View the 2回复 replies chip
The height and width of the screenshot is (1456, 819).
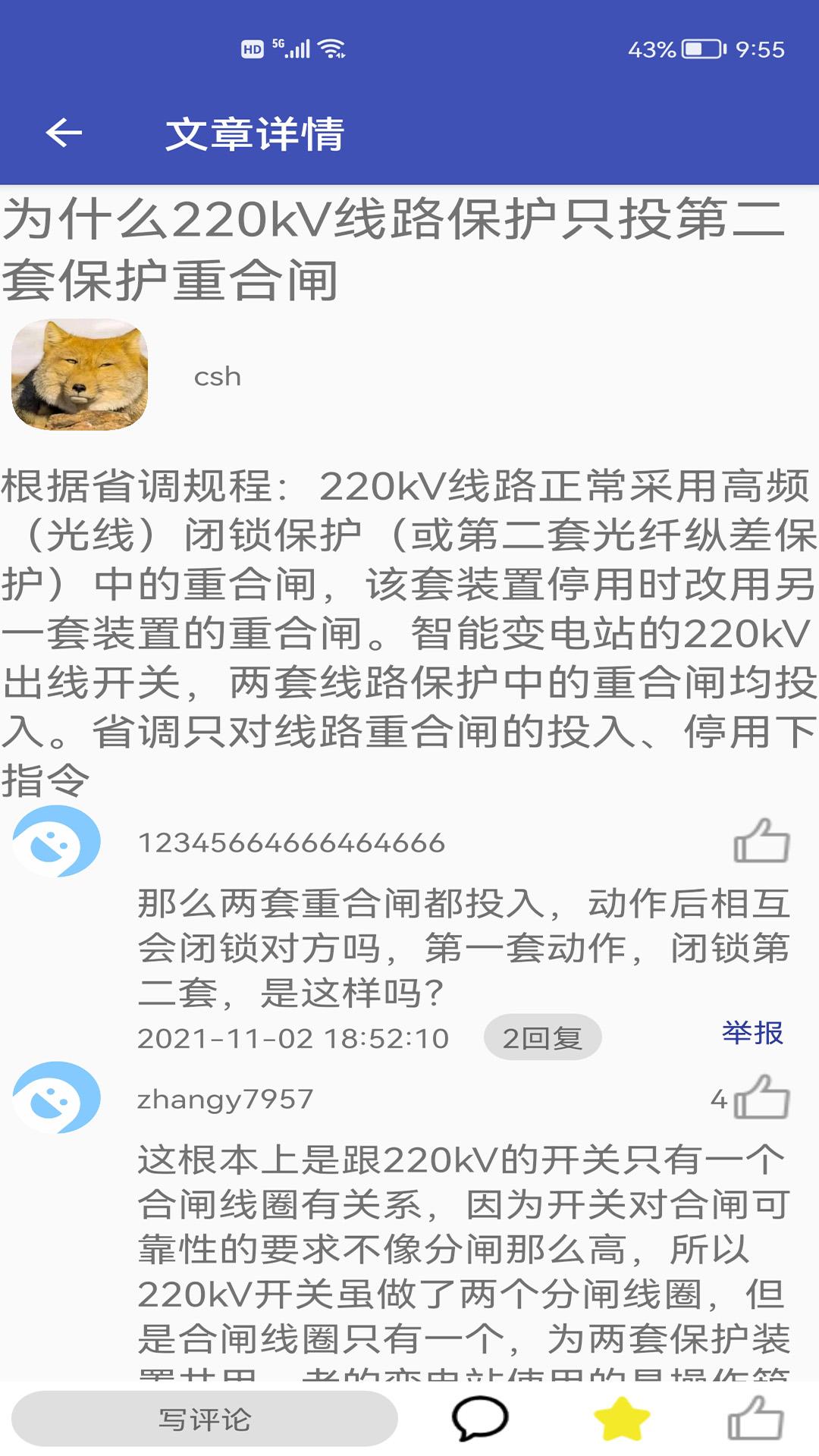tap(542, 1037)
